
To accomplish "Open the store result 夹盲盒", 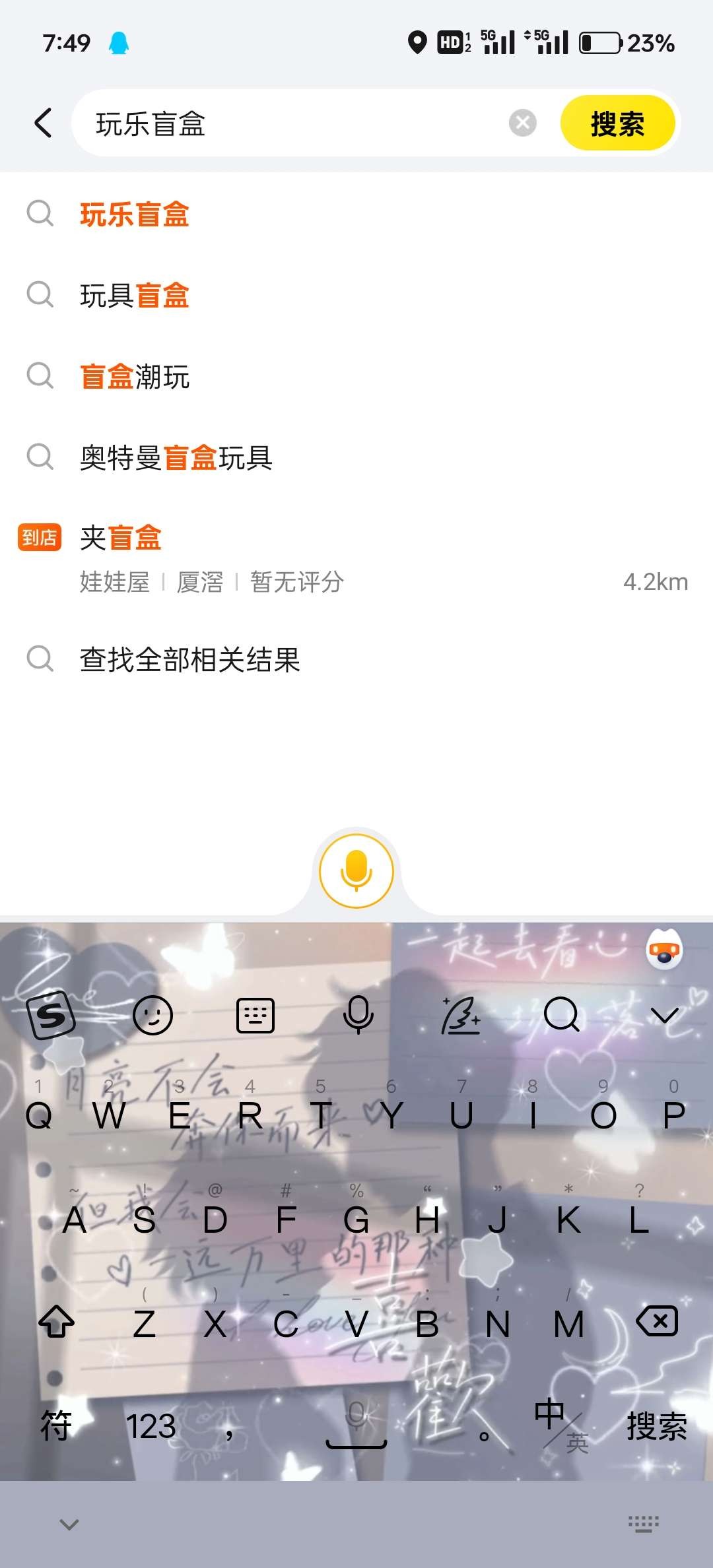I will point(121,538).
